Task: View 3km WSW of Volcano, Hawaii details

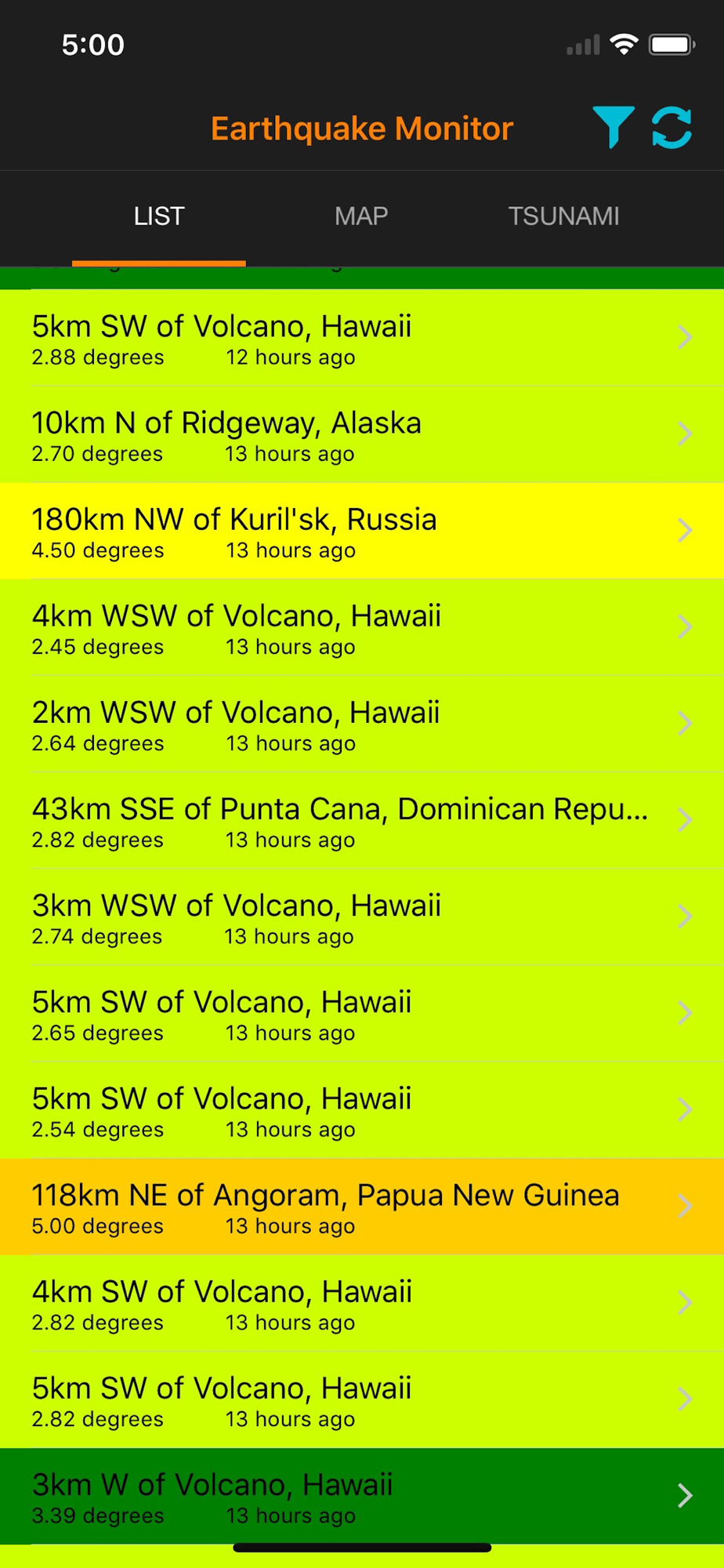Action: 362,916
